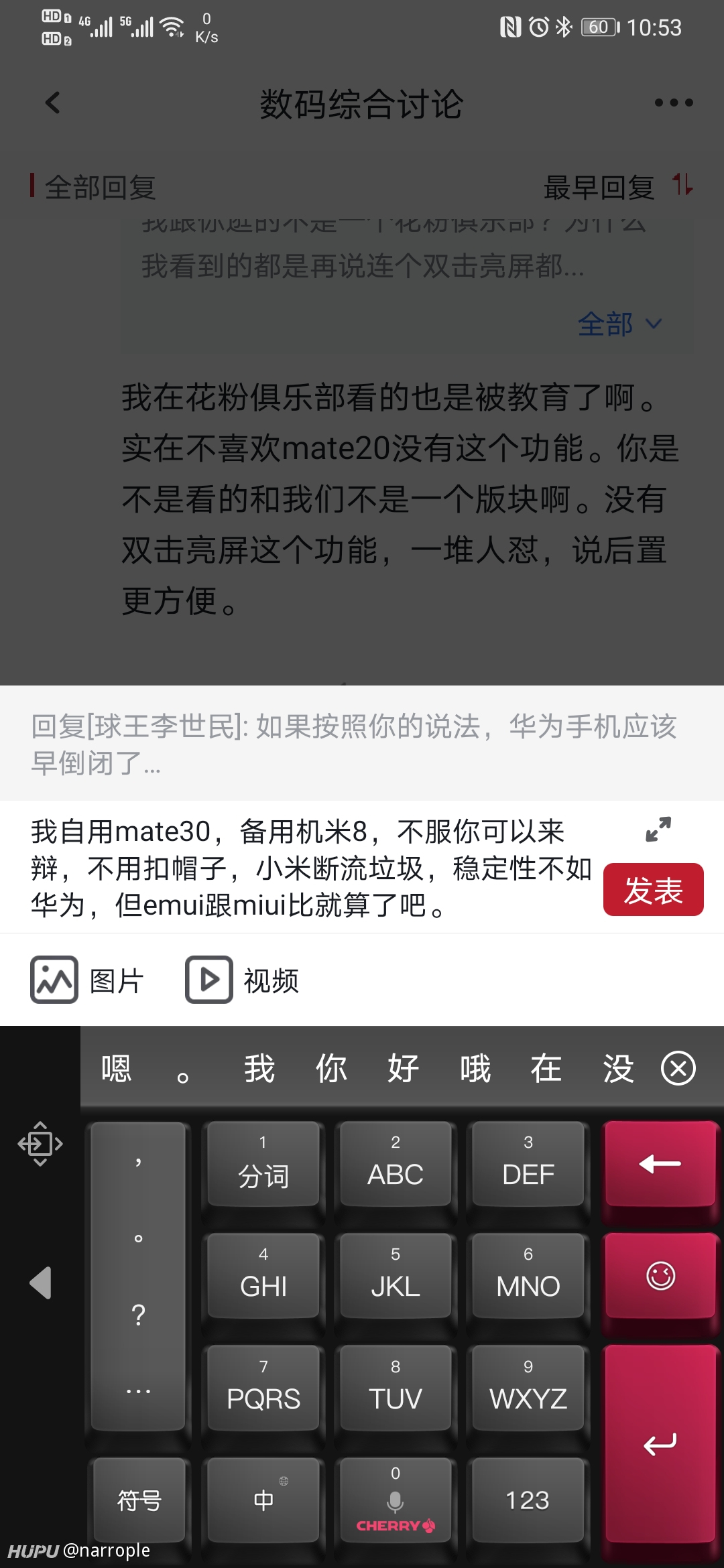This screenshot has width=724, height=1568.
Task: Toggle 最早回复 sort order
Action: [x=617, y=186]
